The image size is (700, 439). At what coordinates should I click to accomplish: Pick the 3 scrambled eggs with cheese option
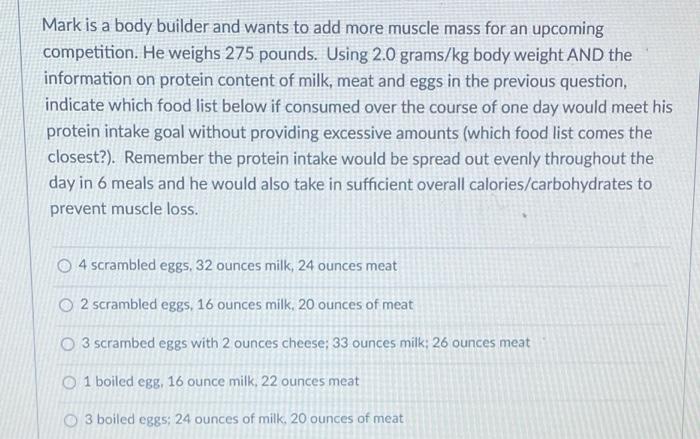[66, 342]
